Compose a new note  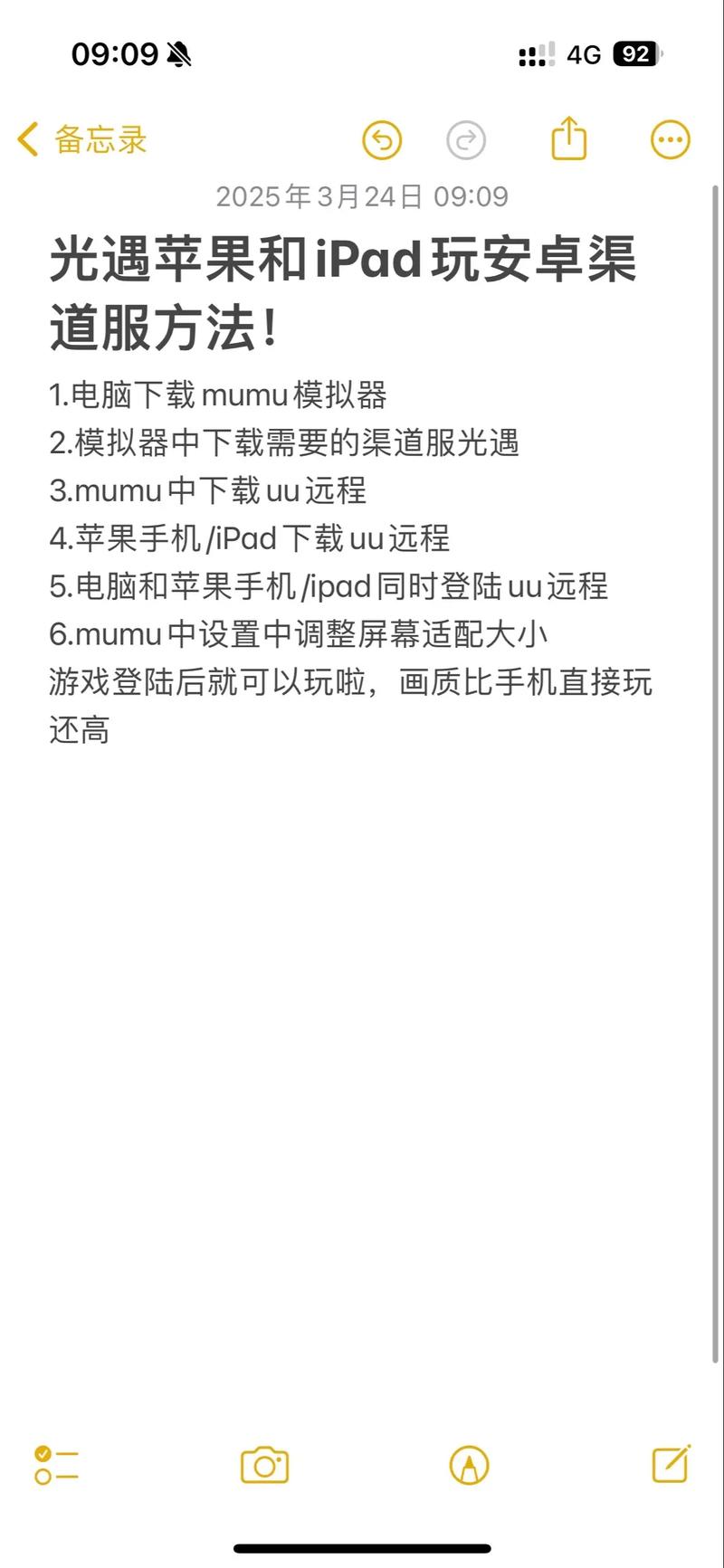pyautogui.click(x=672, y=1463)
